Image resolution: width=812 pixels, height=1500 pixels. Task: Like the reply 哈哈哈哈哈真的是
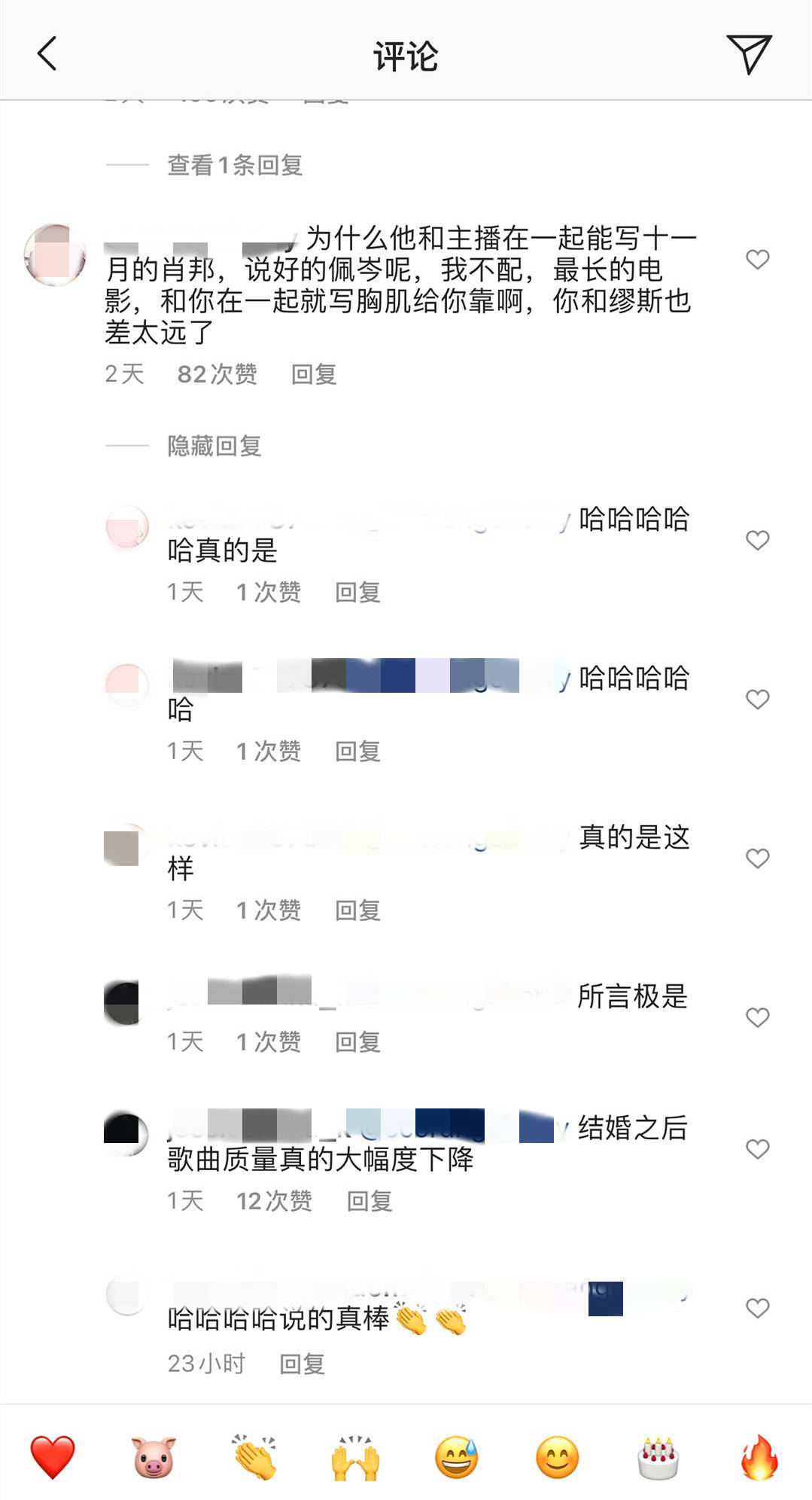click(x=757, y=540)
